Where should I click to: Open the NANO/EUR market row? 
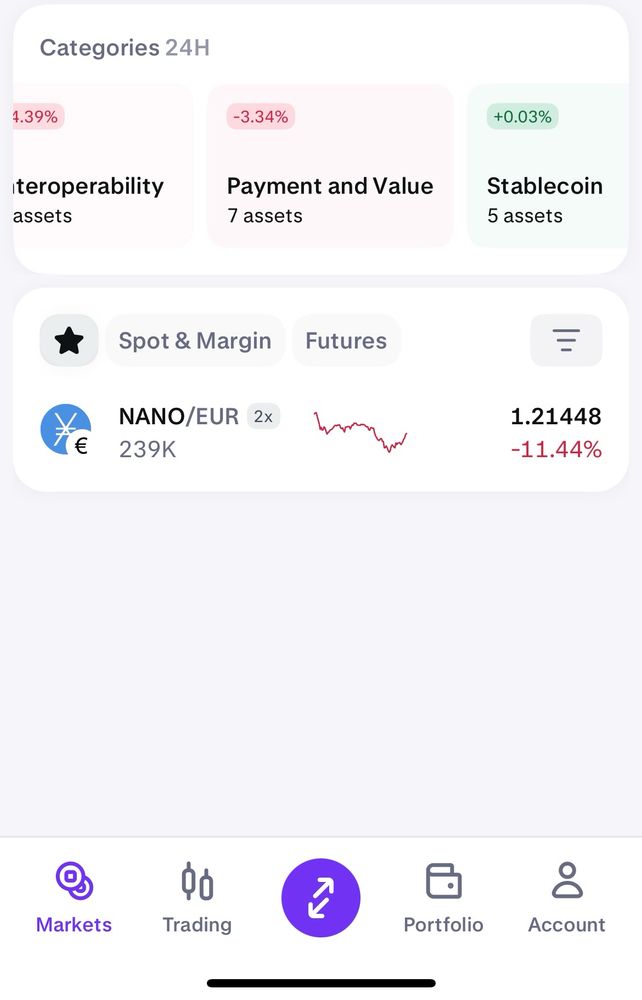pos(320,433)
